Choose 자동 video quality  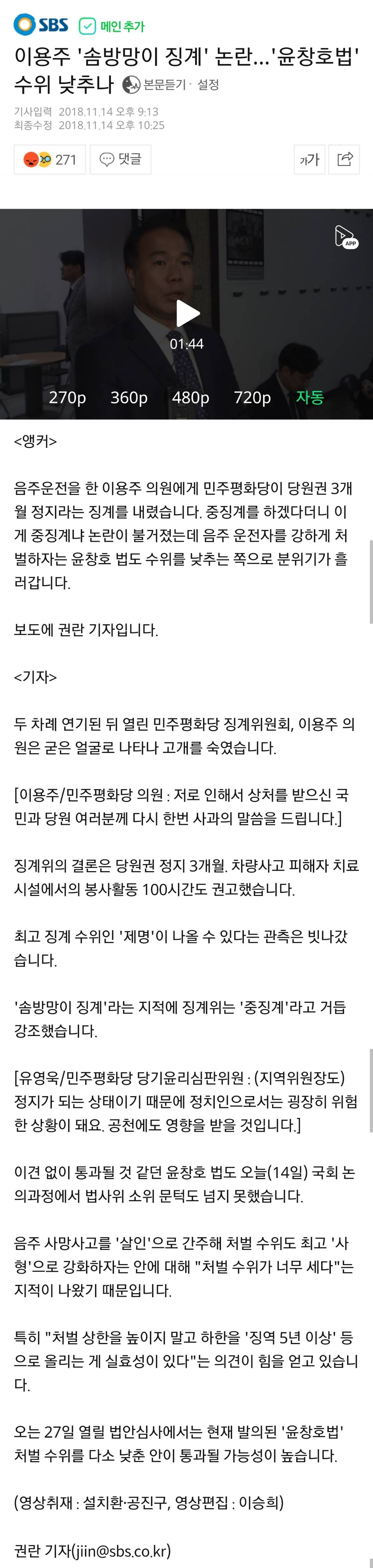tap(310, 398)
